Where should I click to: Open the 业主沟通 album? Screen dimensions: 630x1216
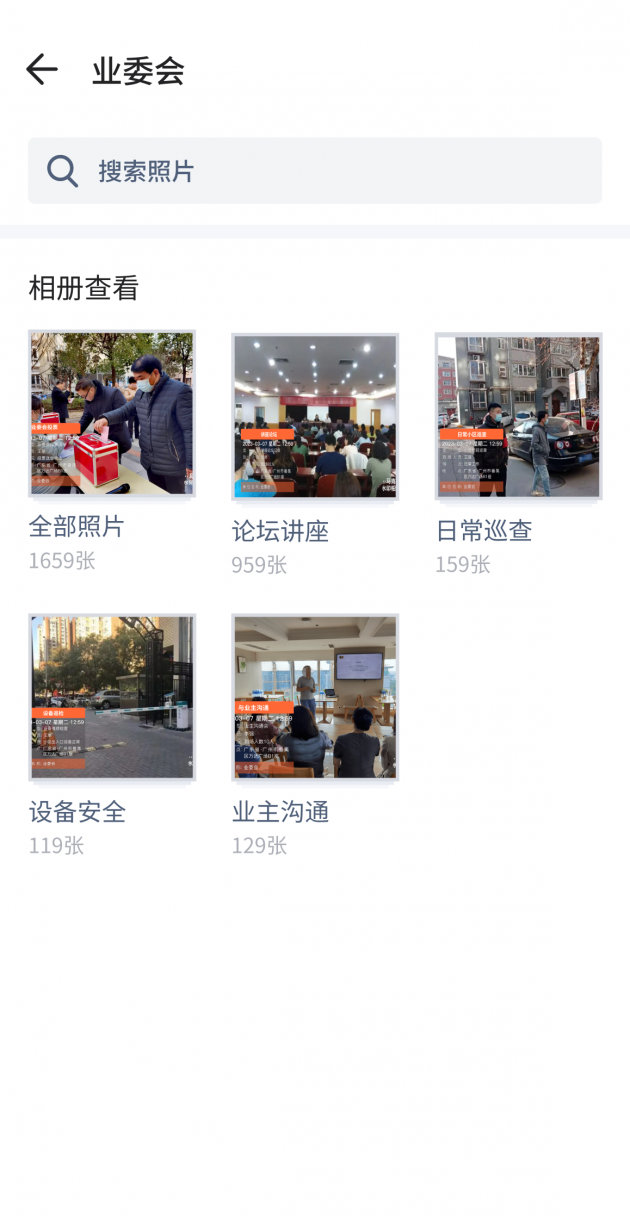tap(315, 697)
